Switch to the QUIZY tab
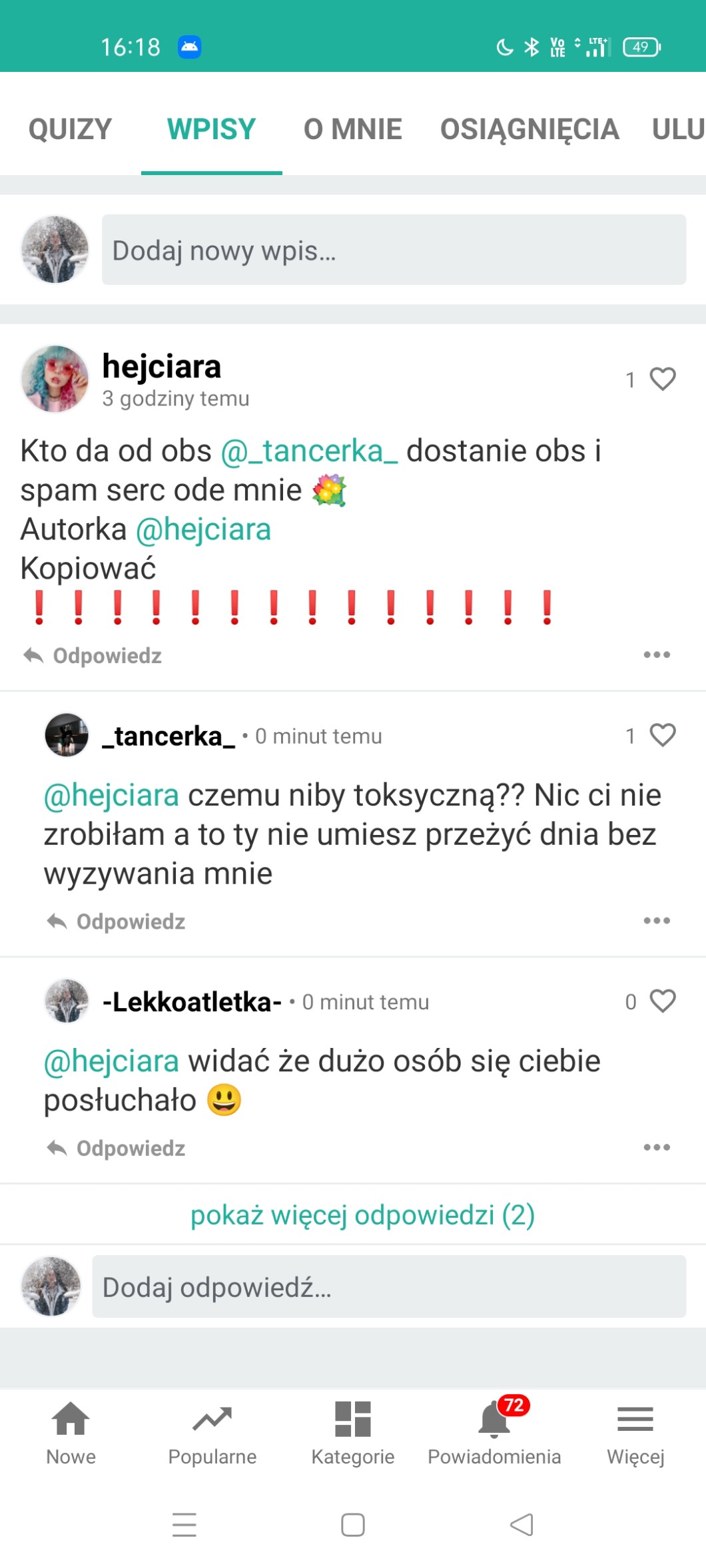 (70, 129)
